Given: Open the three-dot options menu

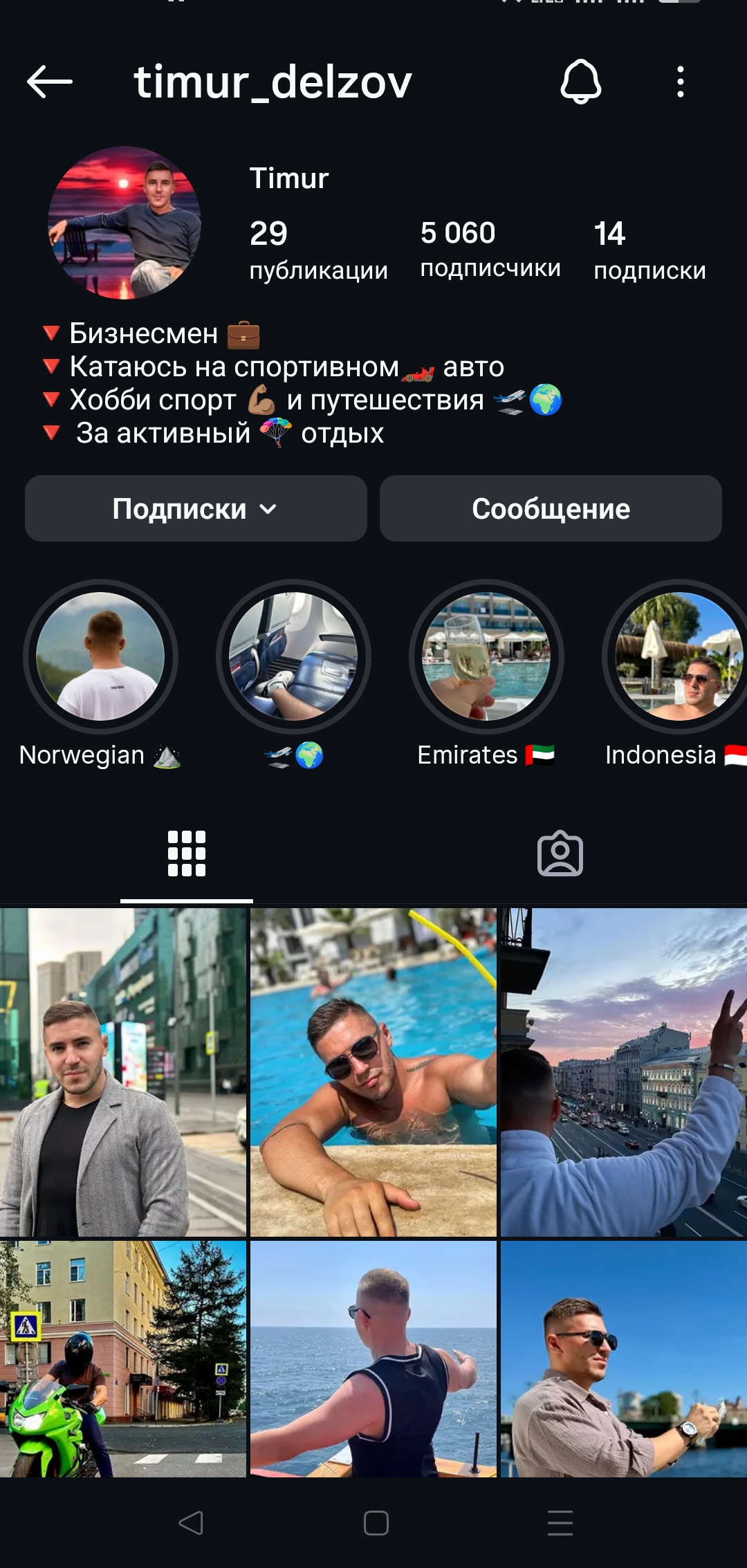Looking at the screenshot, I should pyautogui.click(x=681, y=82).
